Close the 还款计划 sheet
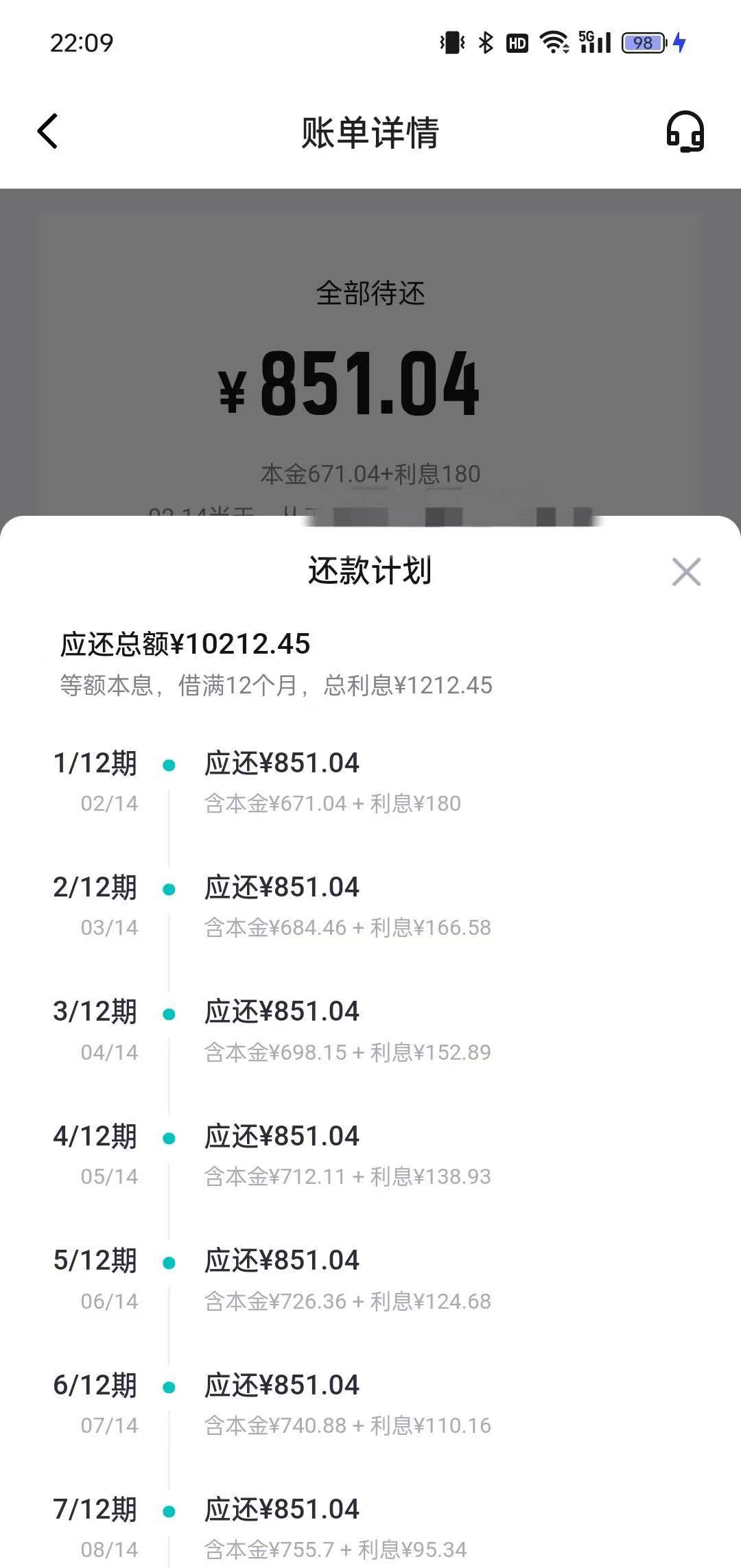The width and height of the screenshot is (741, 1568). click(686, 572)
